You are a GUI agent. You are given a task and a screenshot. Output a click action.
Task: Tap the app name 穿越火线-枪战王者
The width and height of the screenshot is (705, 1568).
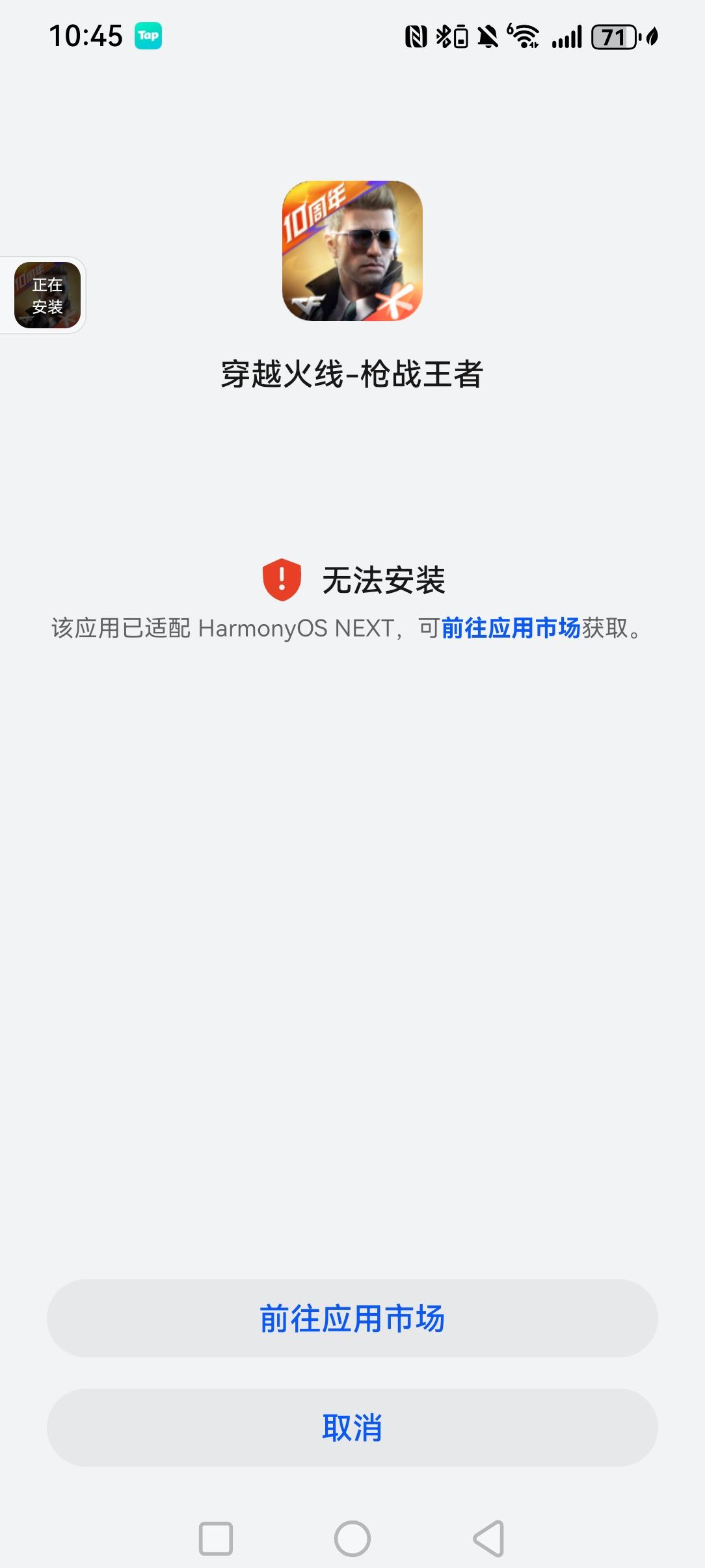click(352, 372)
